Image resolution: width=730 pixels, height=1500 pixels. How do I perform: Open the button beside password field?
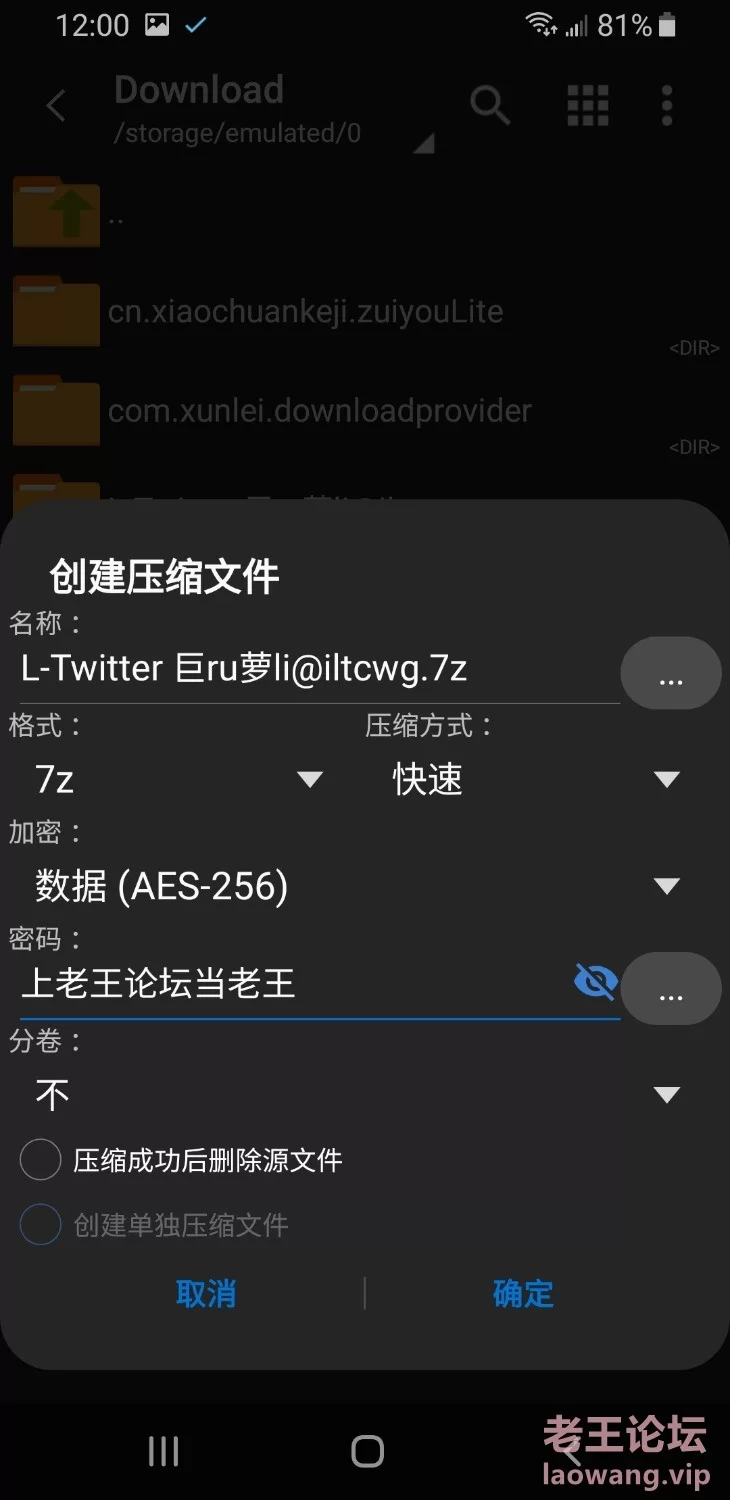tap(671, 990)
